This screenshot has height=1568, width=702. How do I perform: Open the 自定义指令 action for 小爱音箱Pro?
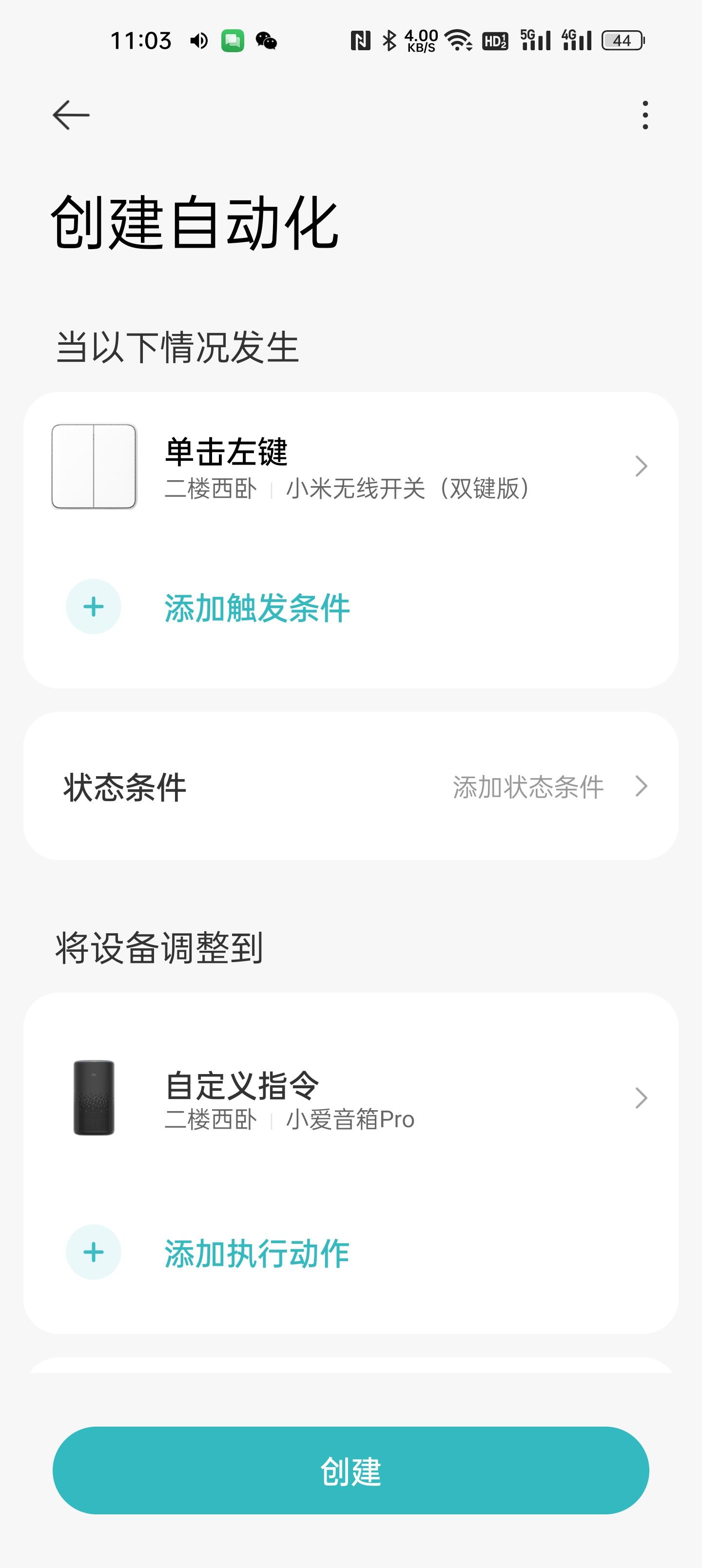point(350,1098)
